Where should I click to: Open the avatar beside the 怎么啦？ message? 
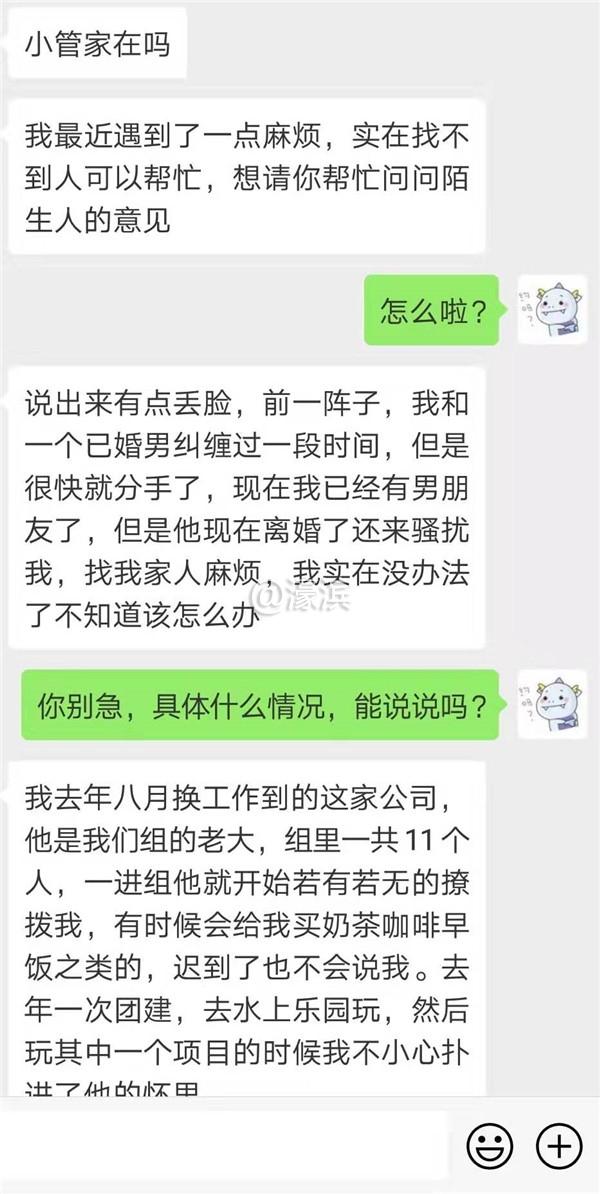point(551,310)
